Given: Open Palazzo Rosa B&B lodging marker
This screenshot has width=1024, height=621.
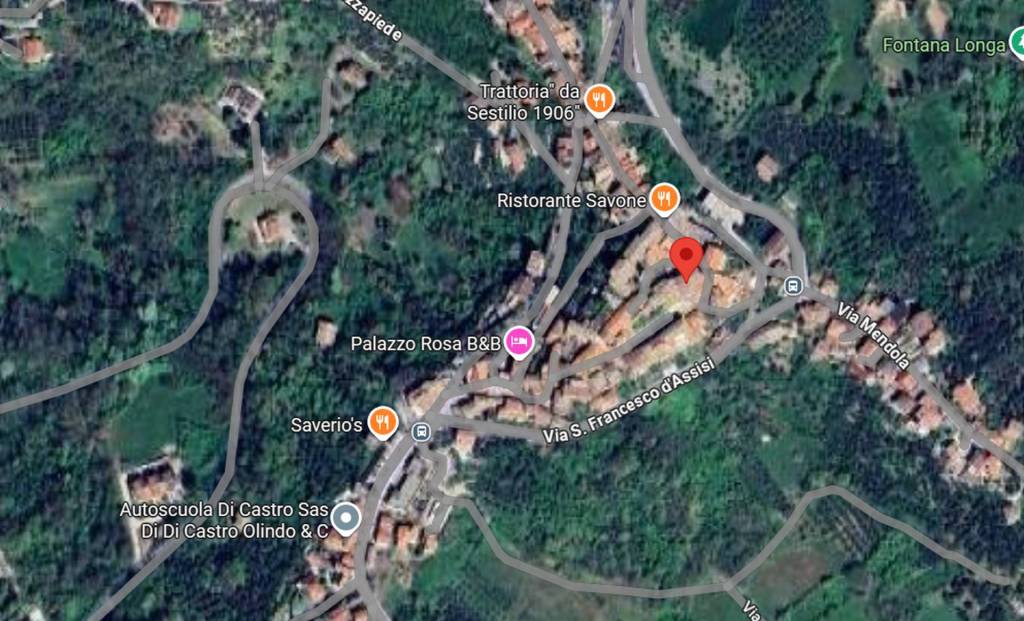Looking at the screenshot, I should [x=519, y=343].
